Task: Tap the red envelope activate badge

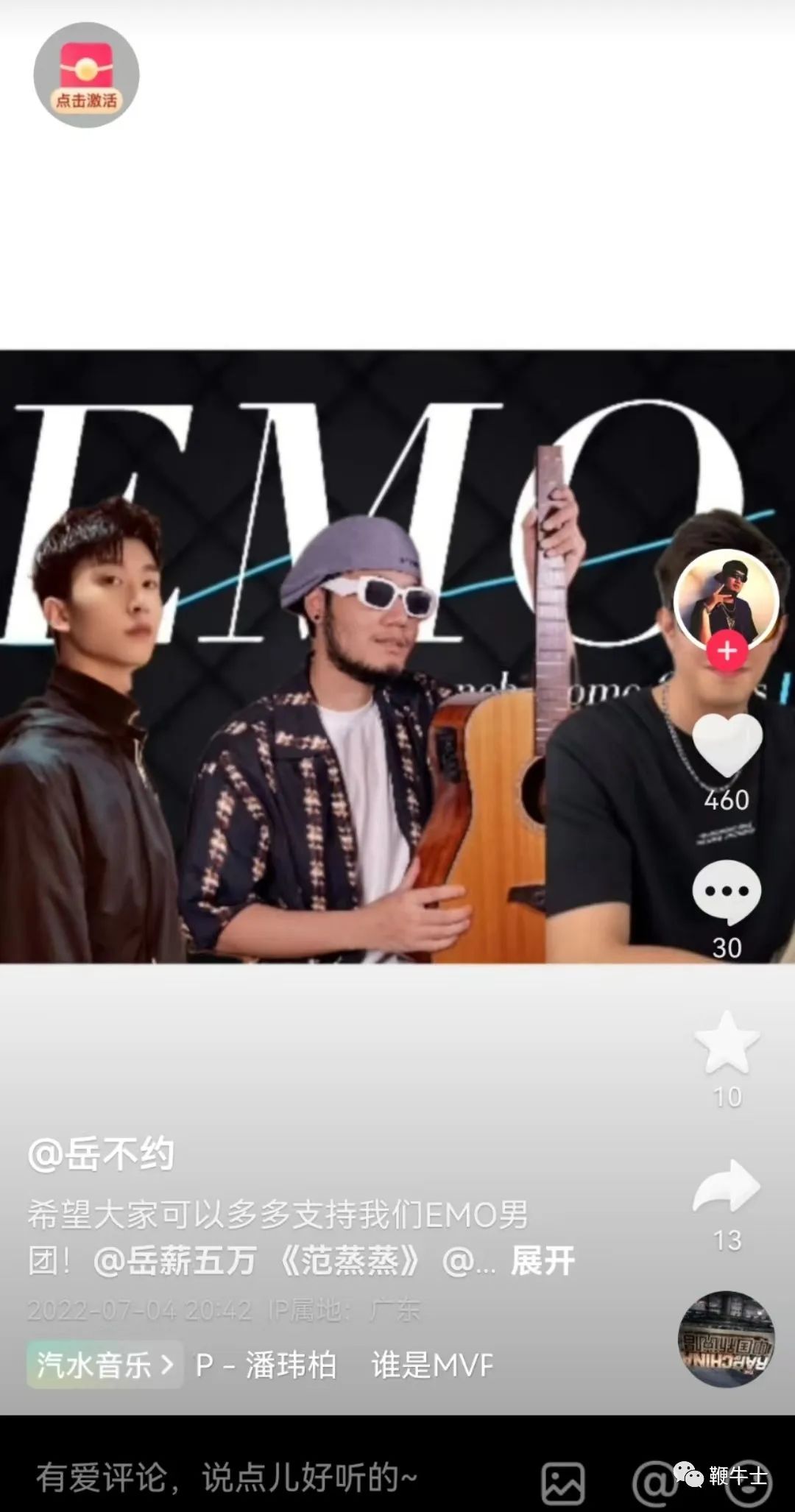Action: coord(86,74)
